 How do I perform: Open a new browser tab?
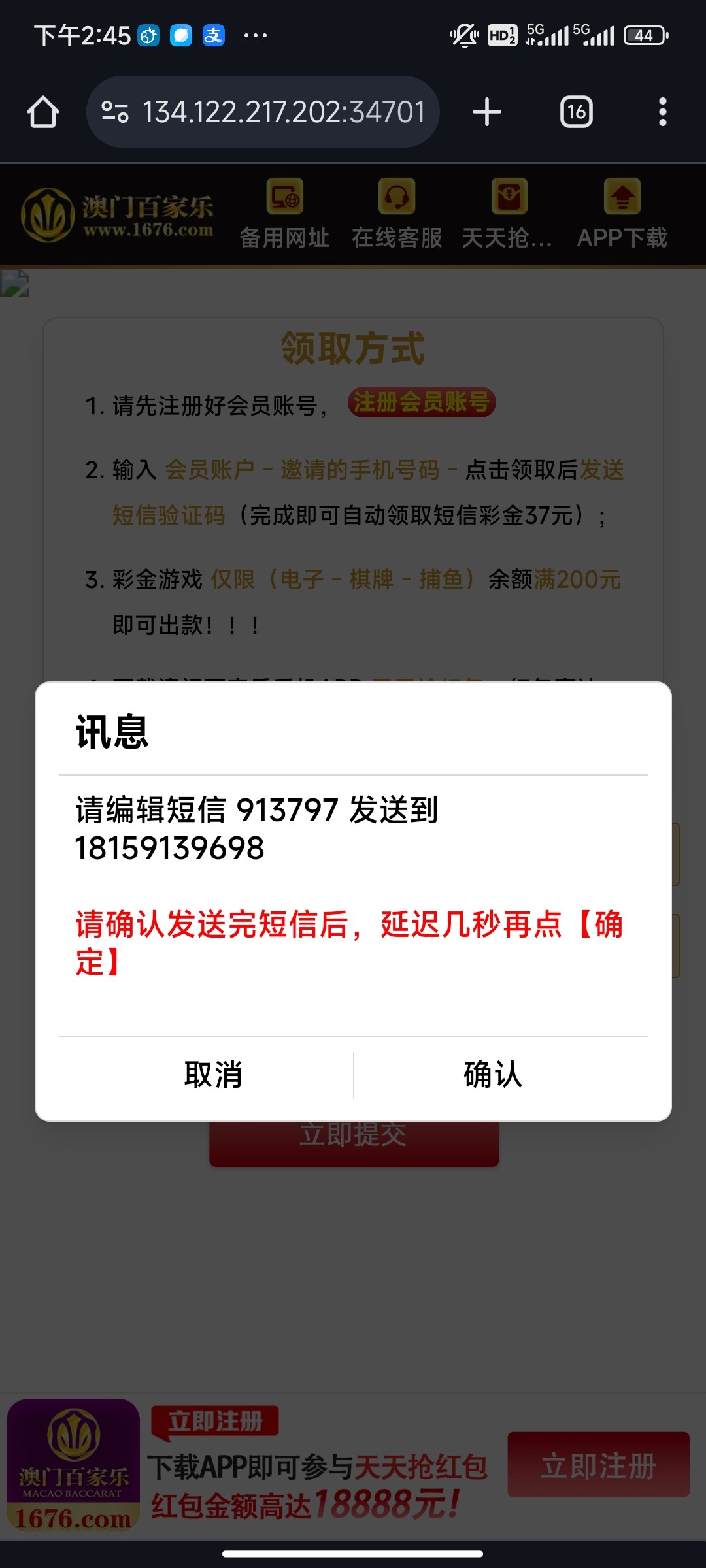pos(487,112)
